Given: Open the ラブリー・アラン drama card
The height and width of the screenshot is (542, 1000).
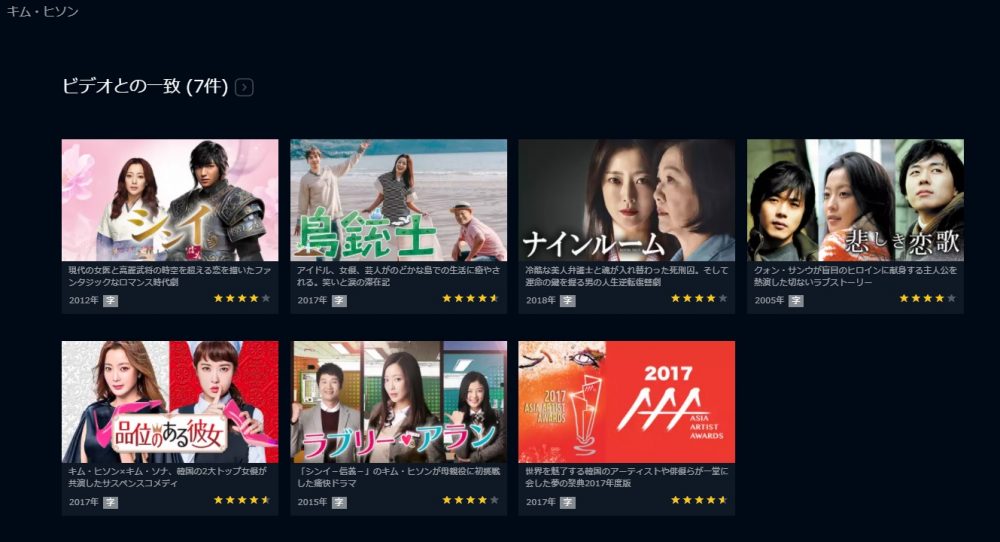Looking at the screenshot, I should tap(398, 401).
